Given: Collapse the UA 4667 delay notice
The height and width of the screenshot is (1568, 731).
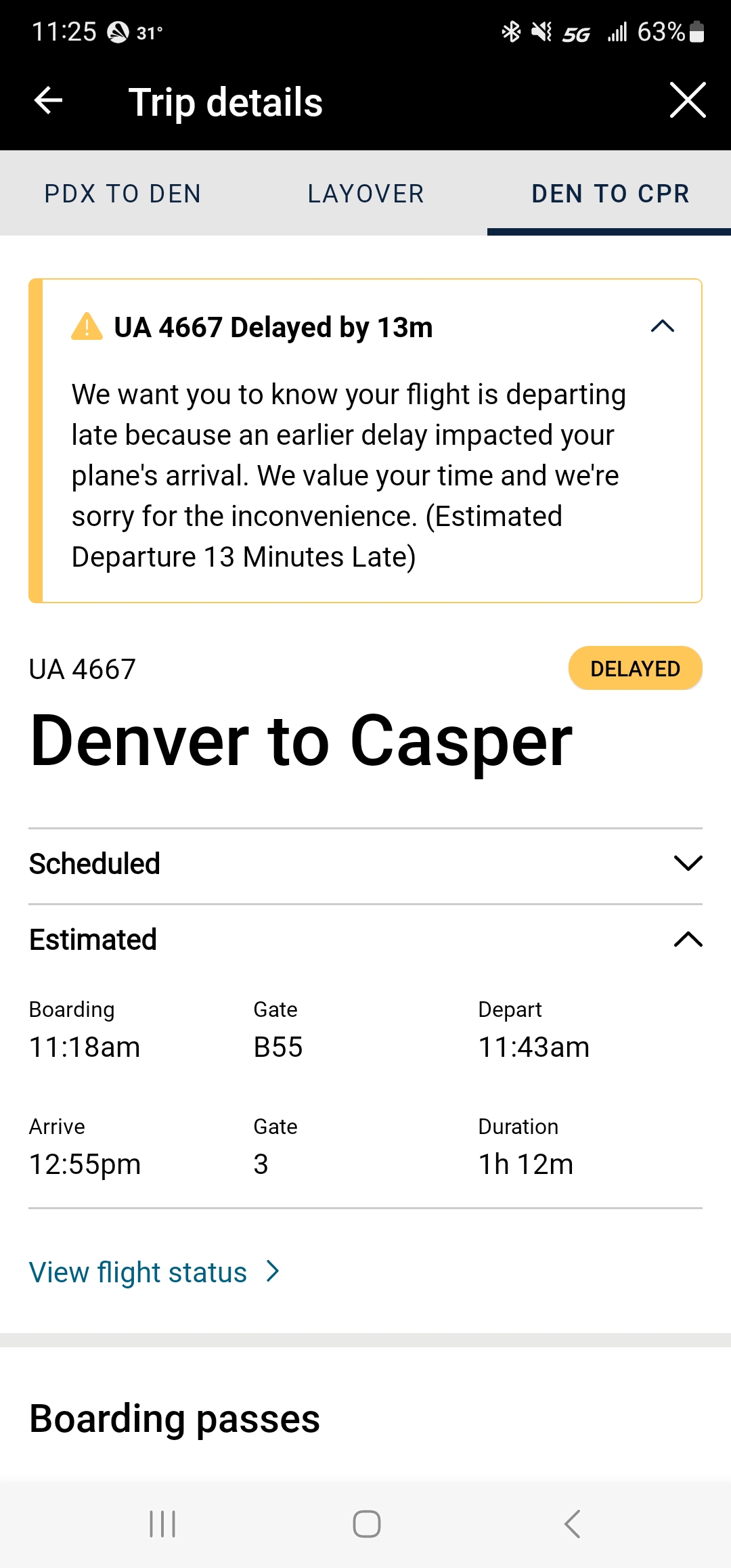Looking at the screenshot, I should tap(662, 327).
